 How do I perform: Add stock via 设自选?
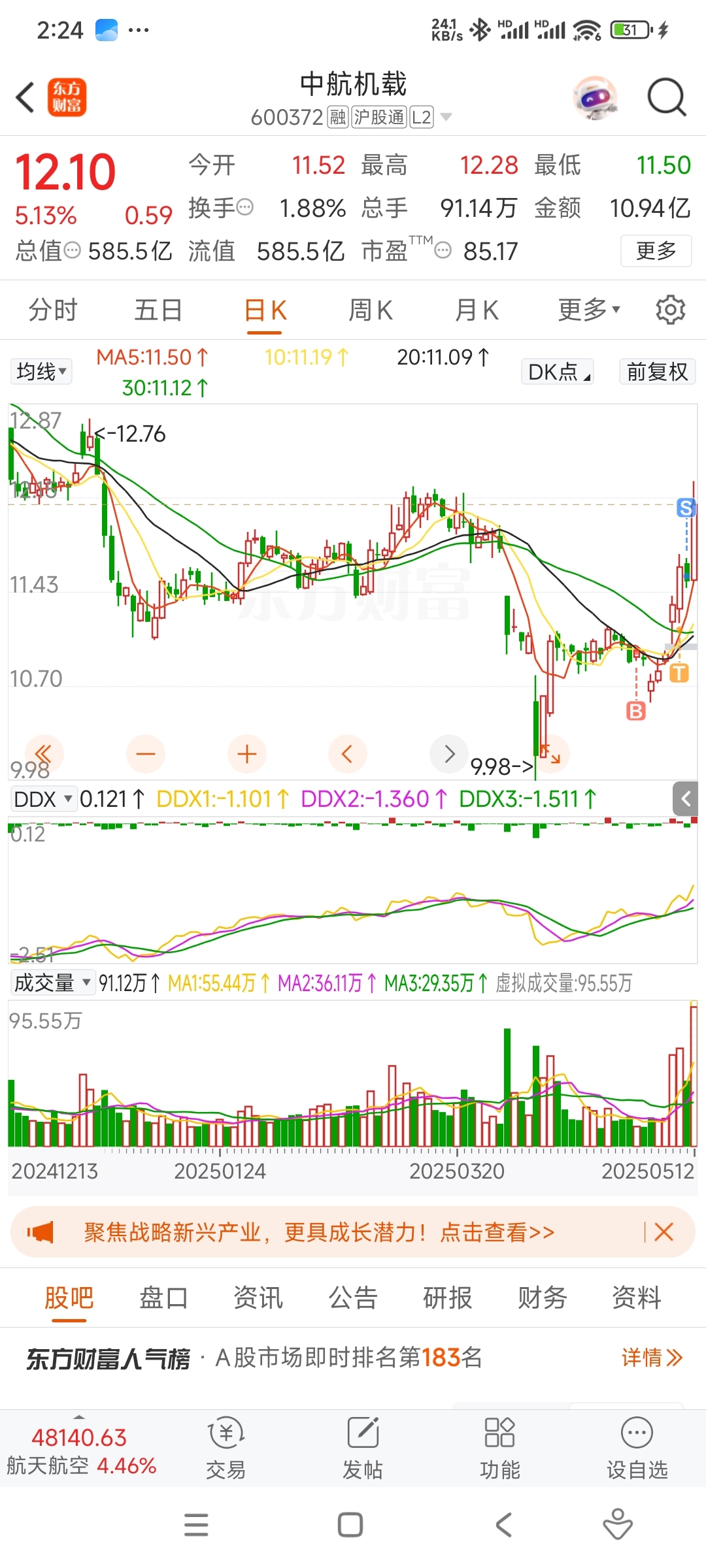coord(637,1448)
